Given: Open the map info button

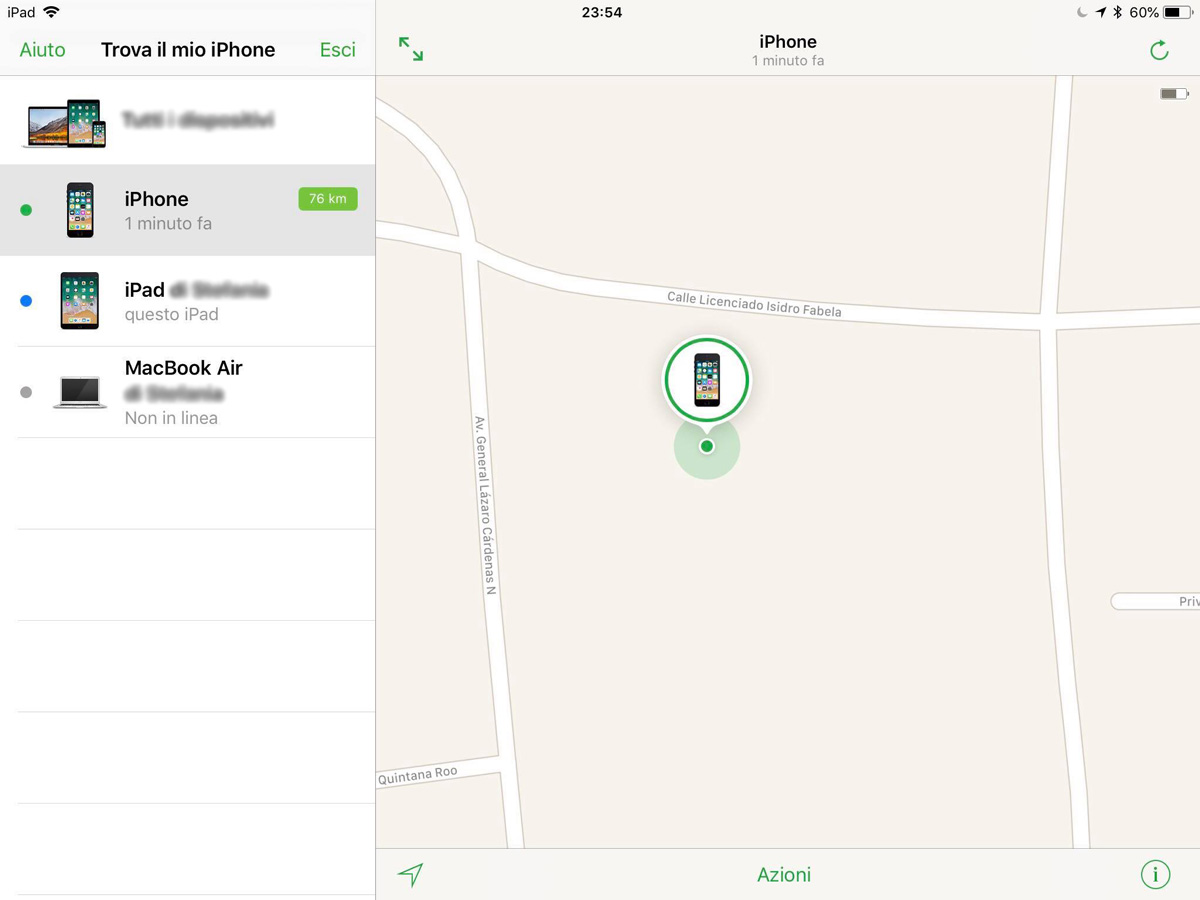Looking at the screenshot, I should coord(1155,875).
